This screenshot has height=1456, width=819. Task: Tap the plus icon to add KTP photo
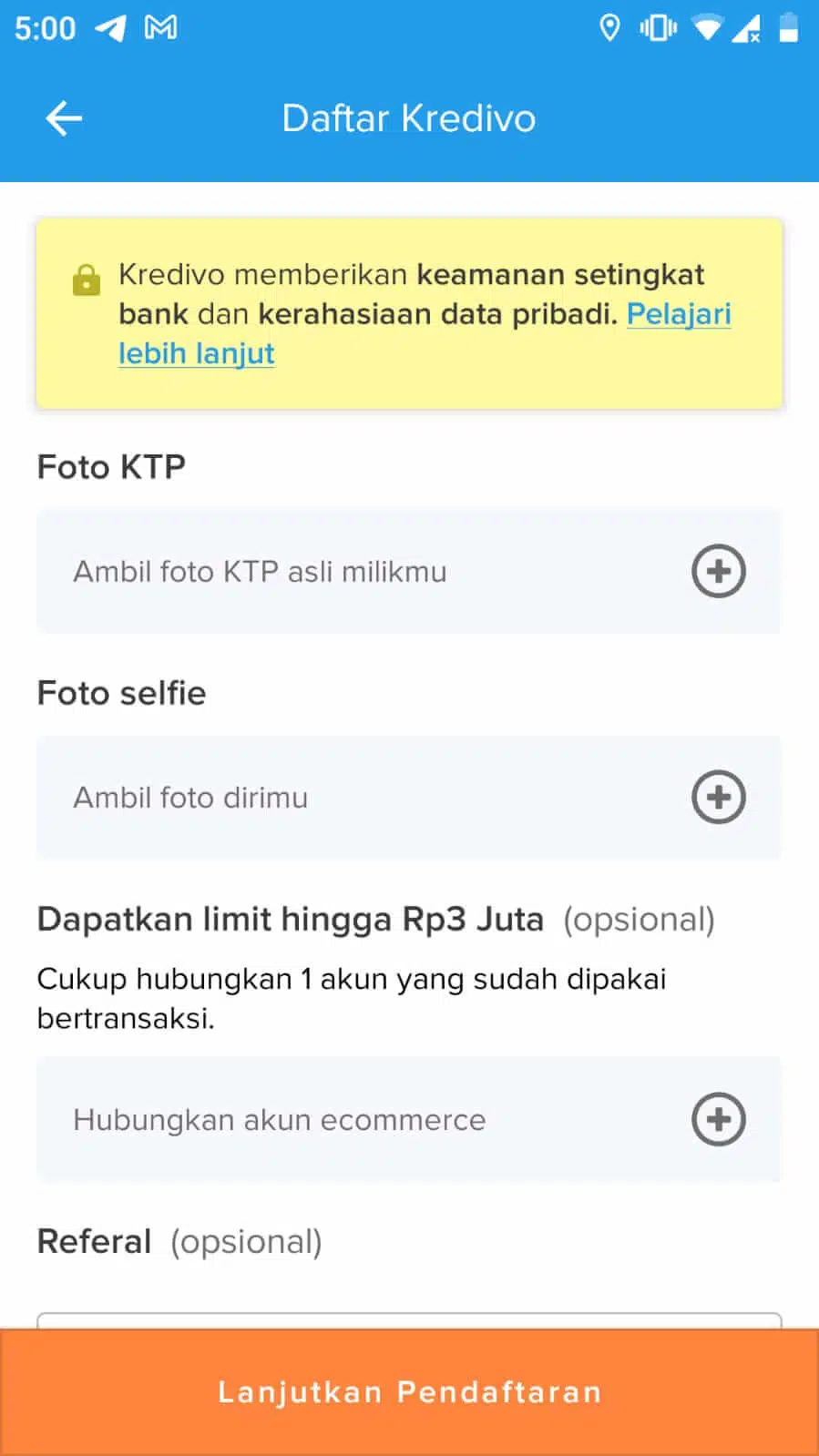pyautogui.click(x=718, y=572)
